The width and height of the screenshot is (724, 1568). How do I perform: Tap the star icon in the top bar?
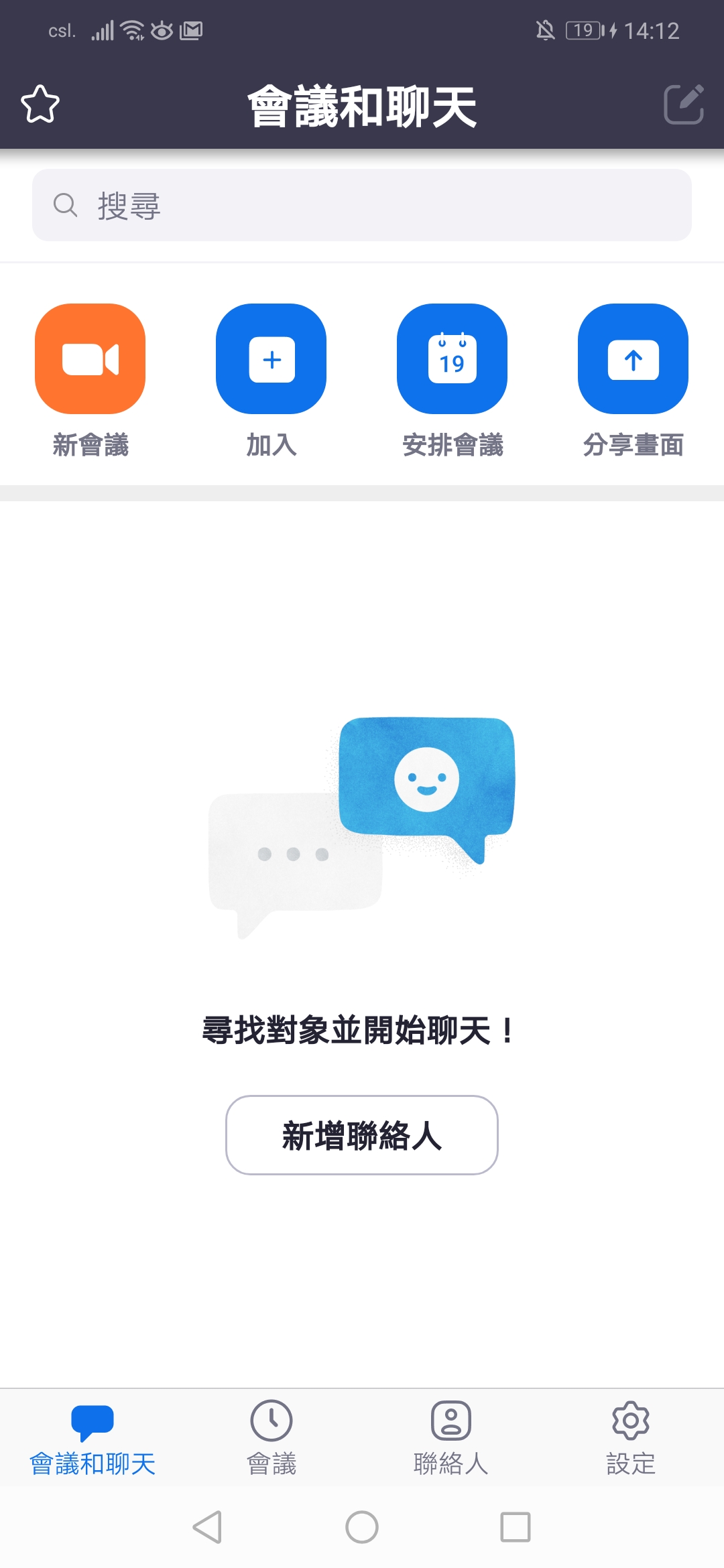pyautogui.click(x=40, y=105)
